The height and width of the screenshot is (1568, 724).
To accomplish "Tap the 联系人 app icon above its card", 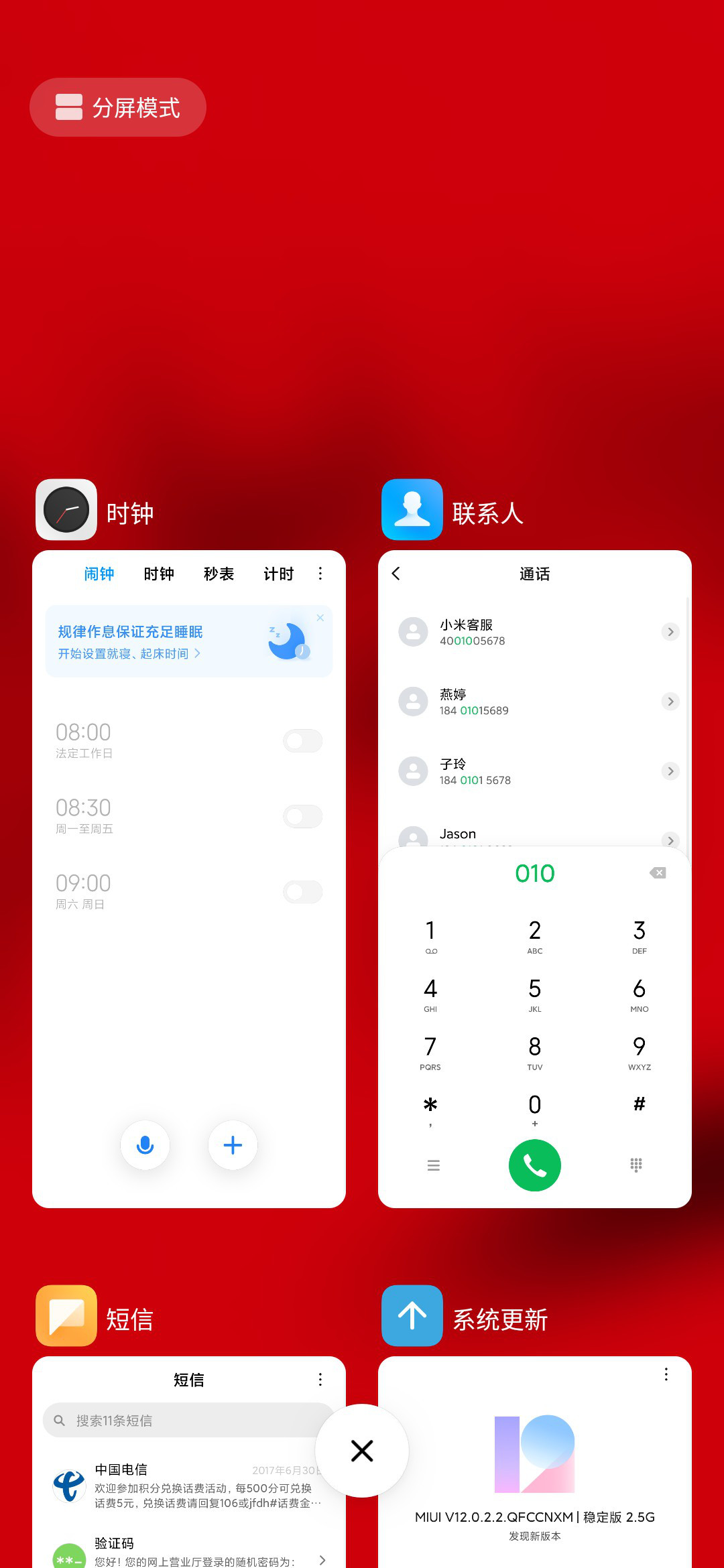I will pyautogui.click(x=412, y=510).
